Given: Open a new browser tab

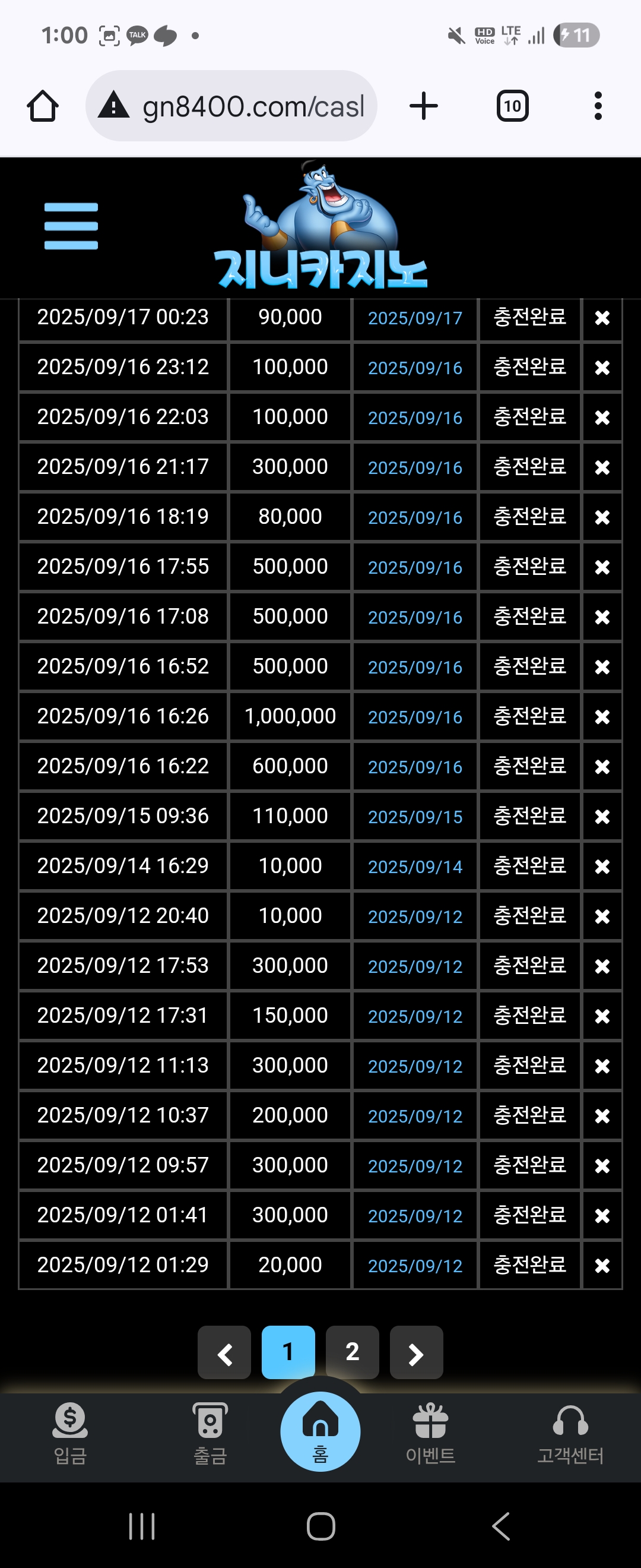Looking at the screenshot, I should 423,106.
